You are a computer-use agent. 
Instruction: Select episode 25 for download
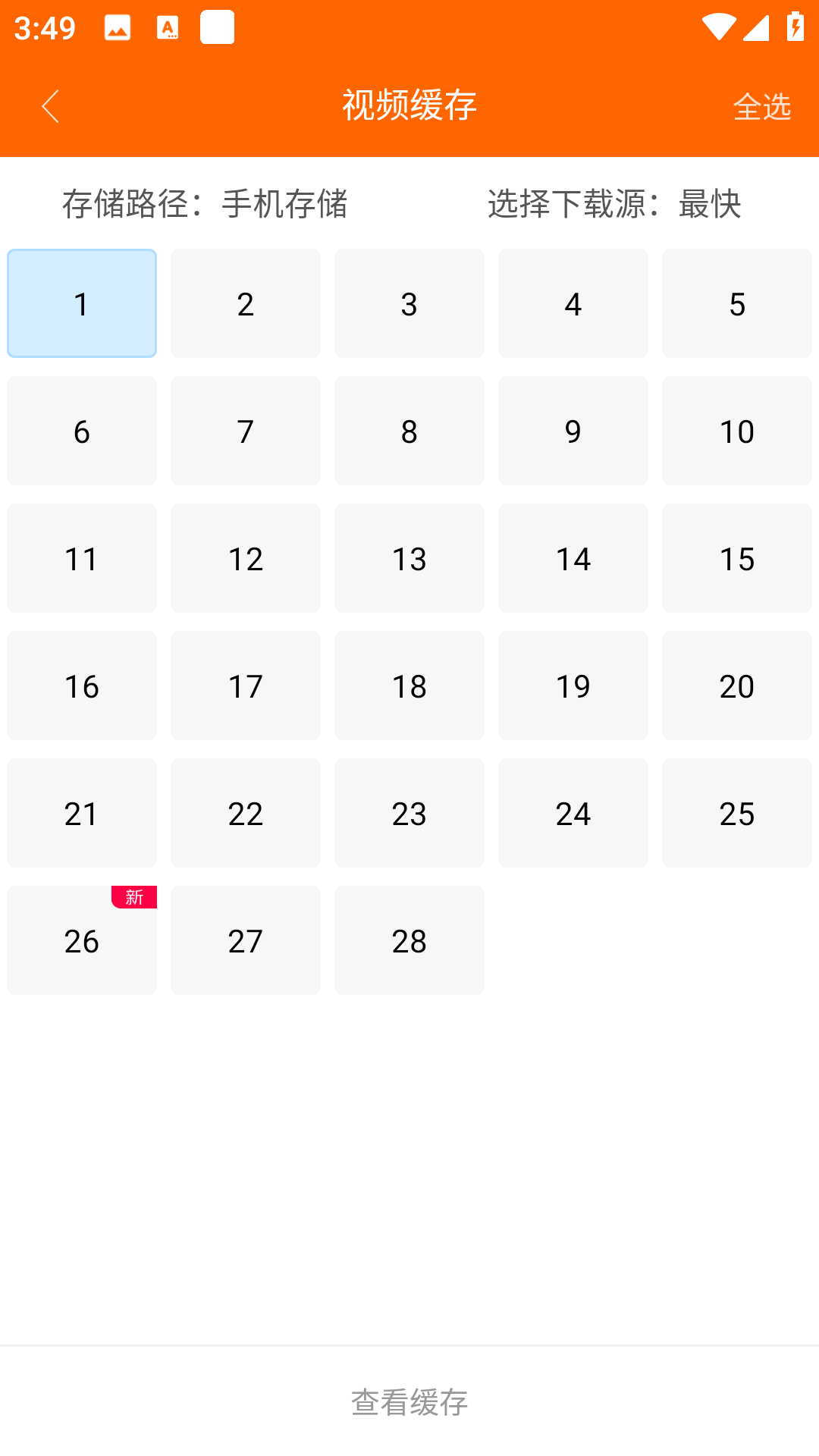(x=736, y=813)
